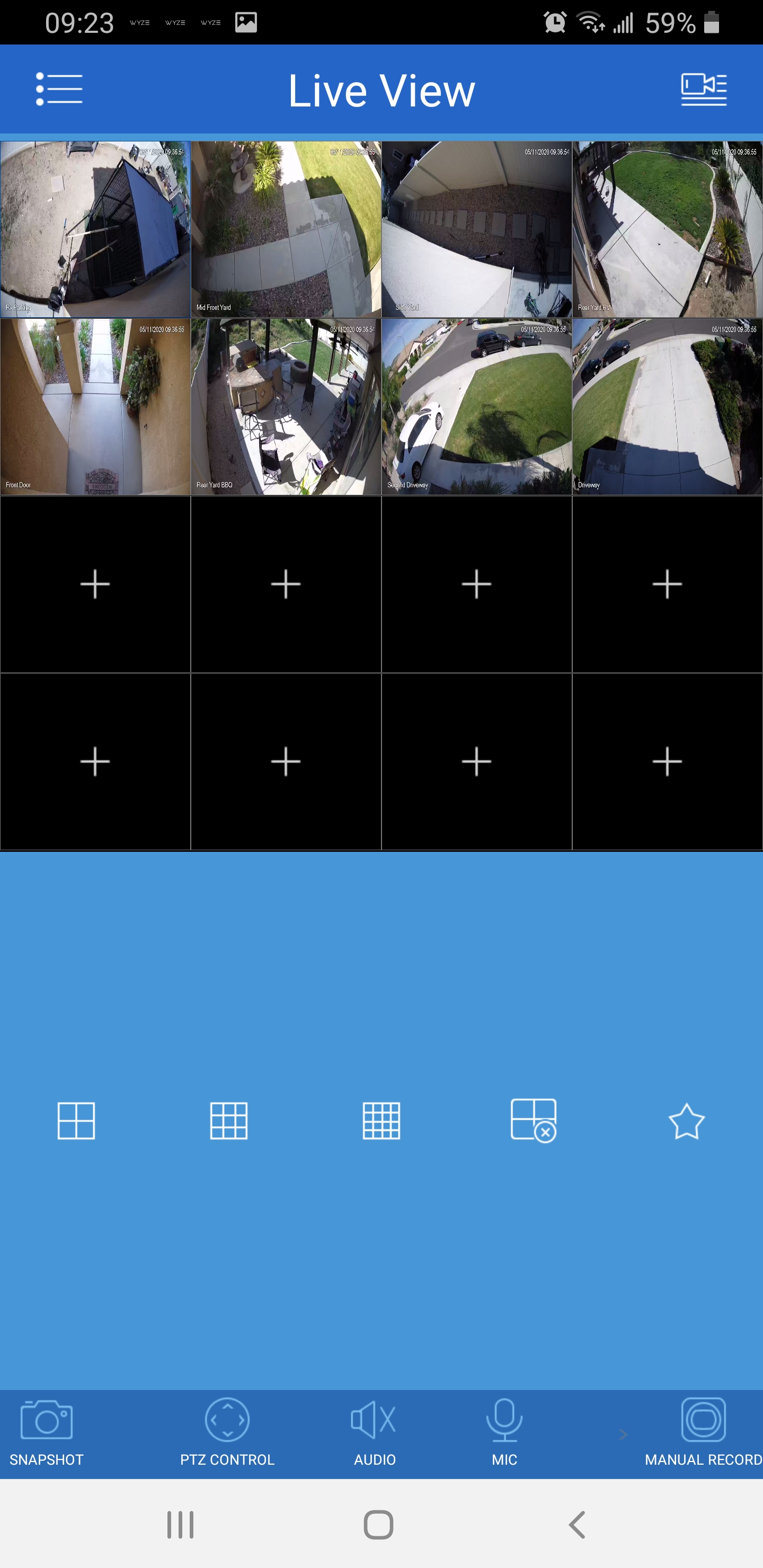Open the device list camera icon
This screenshot has height=1568, width=763.
[x=703, y=90]
